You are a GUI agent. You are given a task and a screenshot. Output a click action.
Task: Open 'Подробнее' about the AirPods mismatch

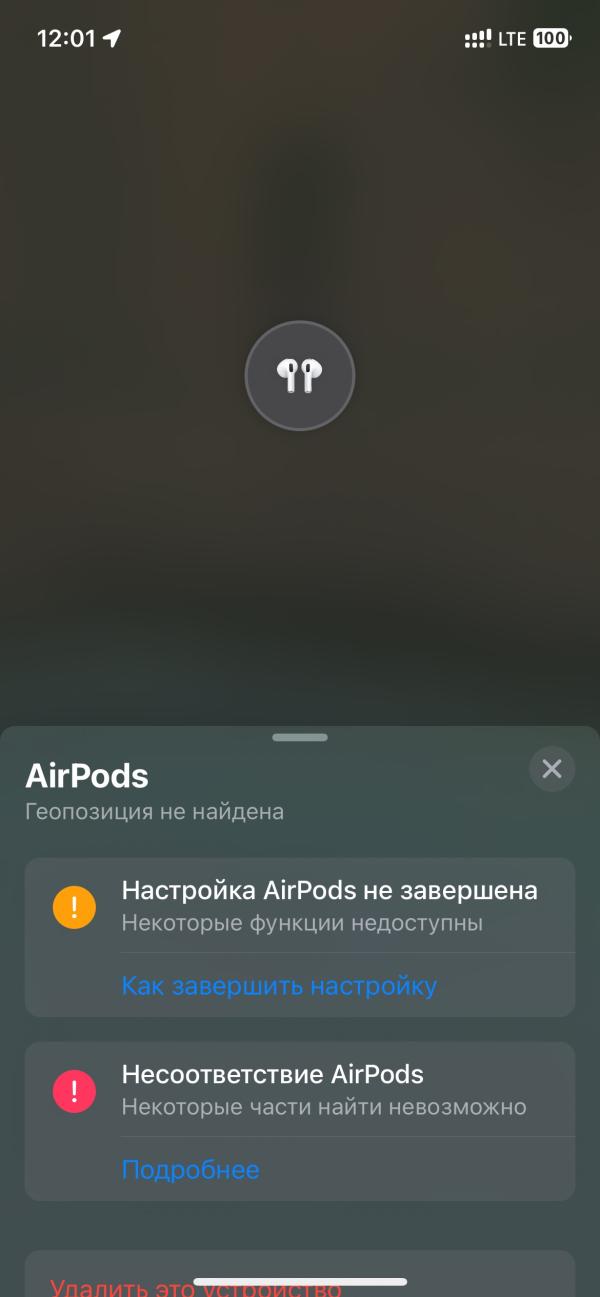pos(190,1169)
